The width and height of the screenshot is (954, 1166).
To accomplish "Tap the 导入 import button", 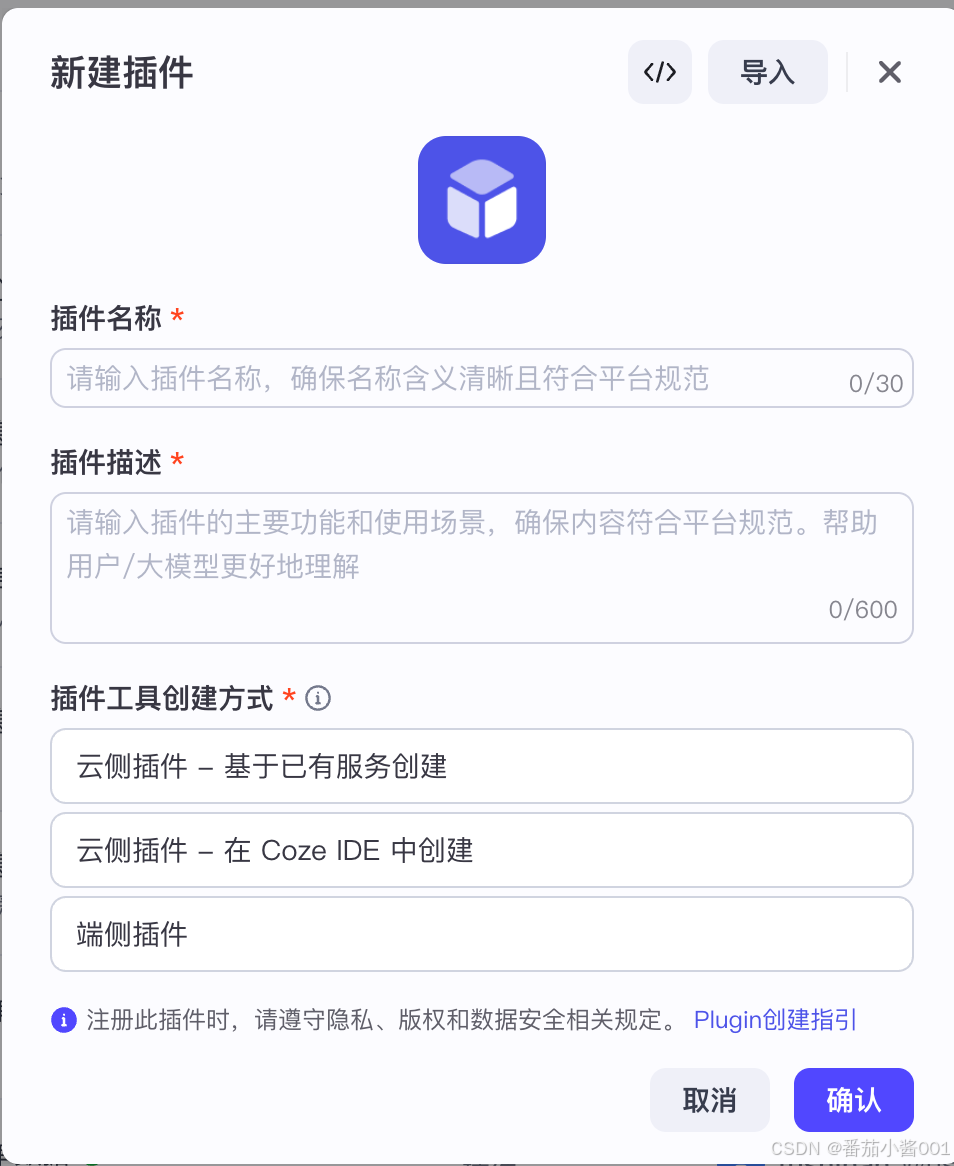I will point(767,72).
